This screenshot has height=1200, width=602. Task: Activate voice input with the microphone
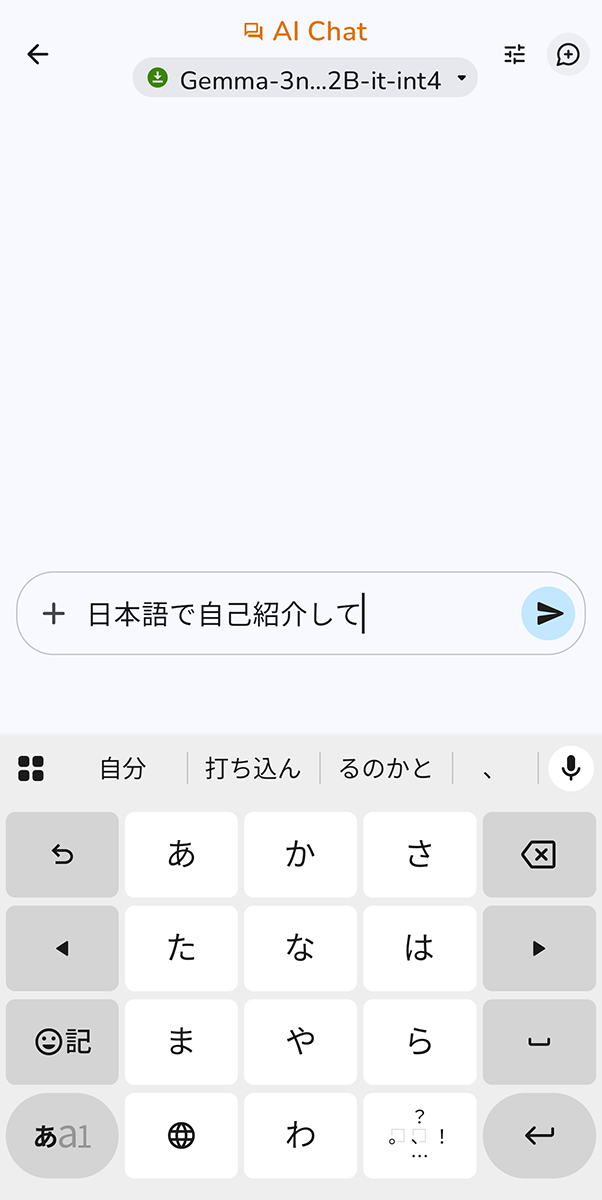coord(571,768)
